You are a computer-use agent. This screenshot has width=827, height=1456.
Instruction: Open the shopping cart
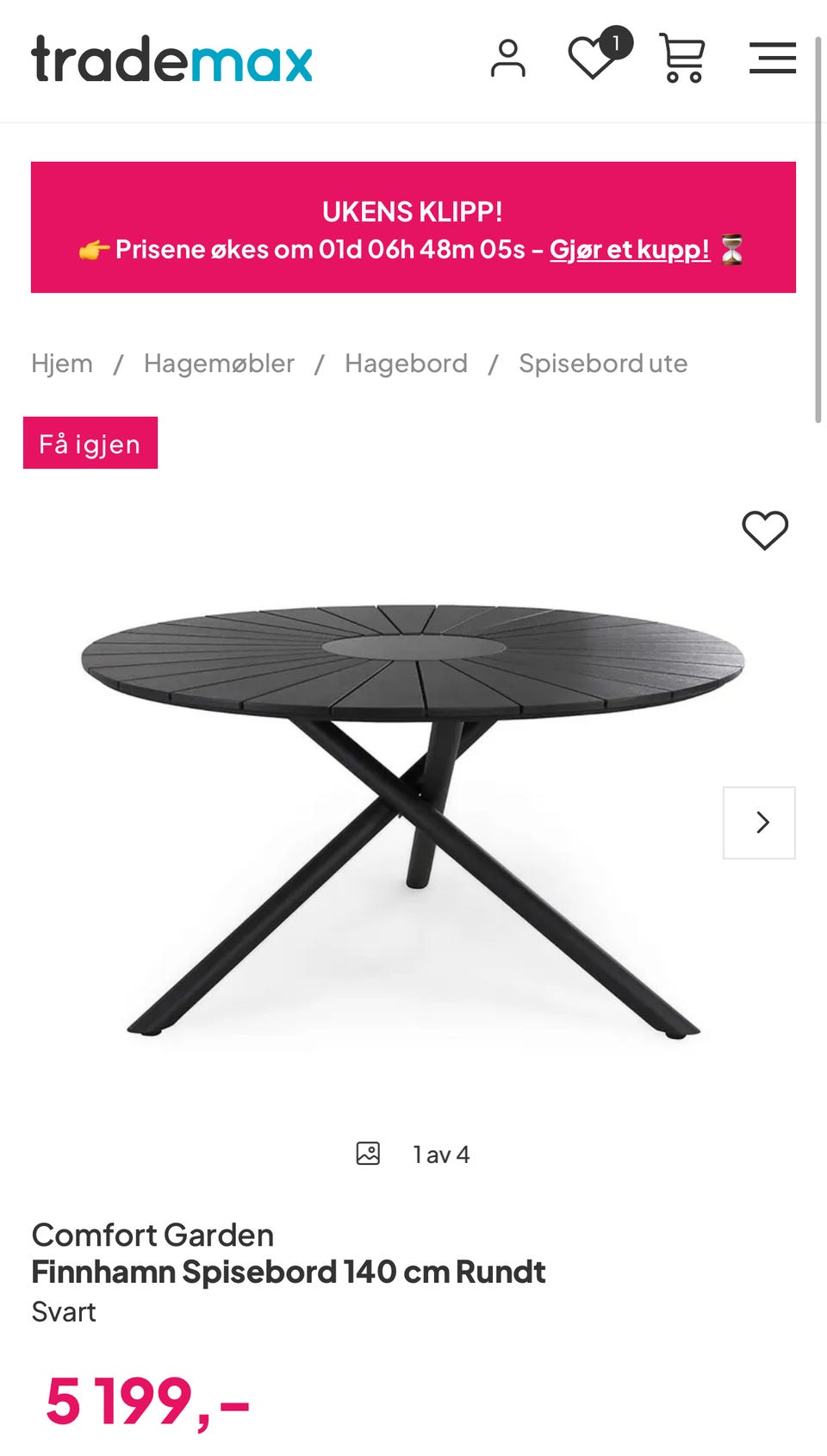683,59
